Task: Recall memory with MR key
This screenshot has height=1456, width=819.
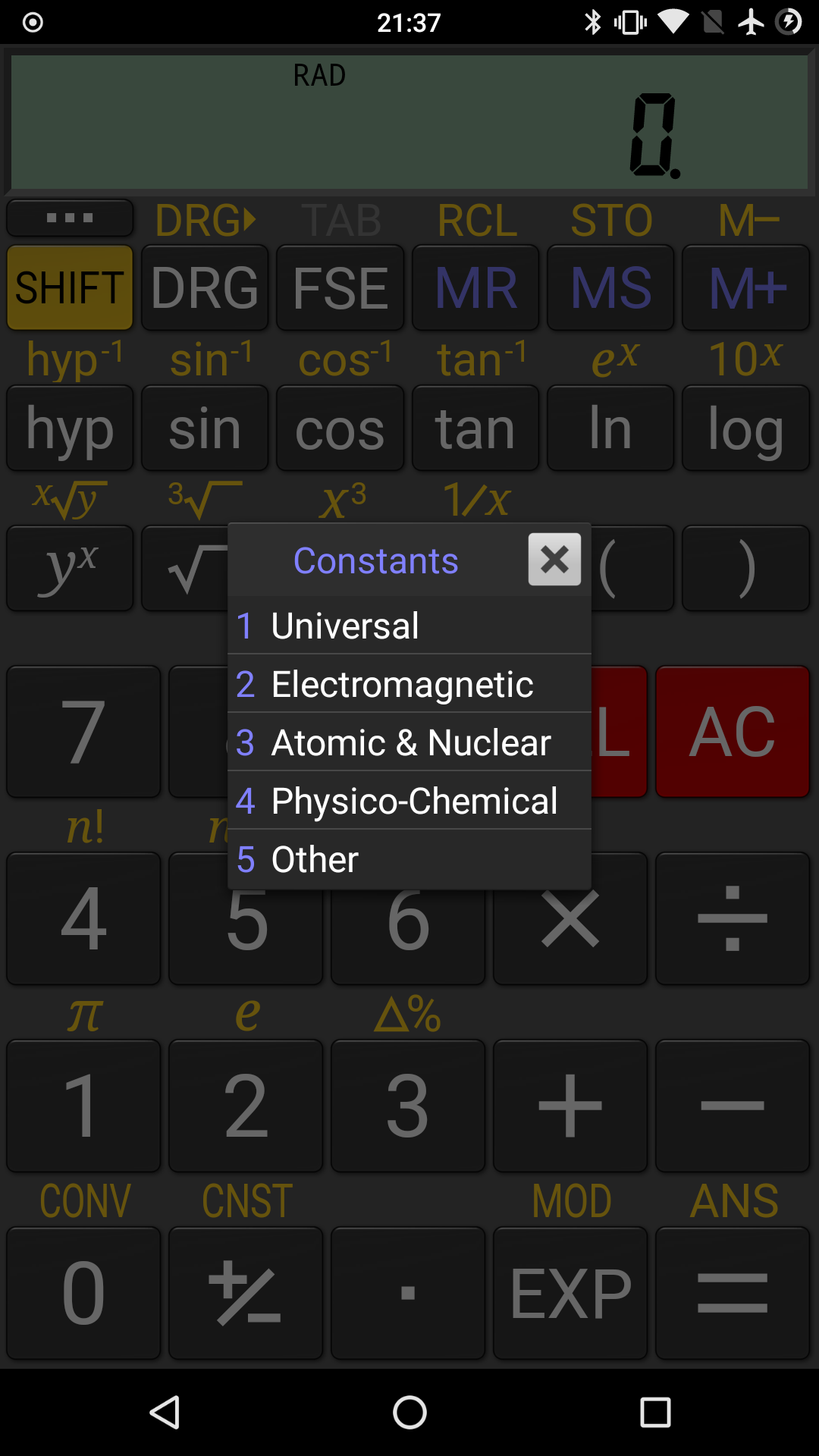Action: (475, 287)
